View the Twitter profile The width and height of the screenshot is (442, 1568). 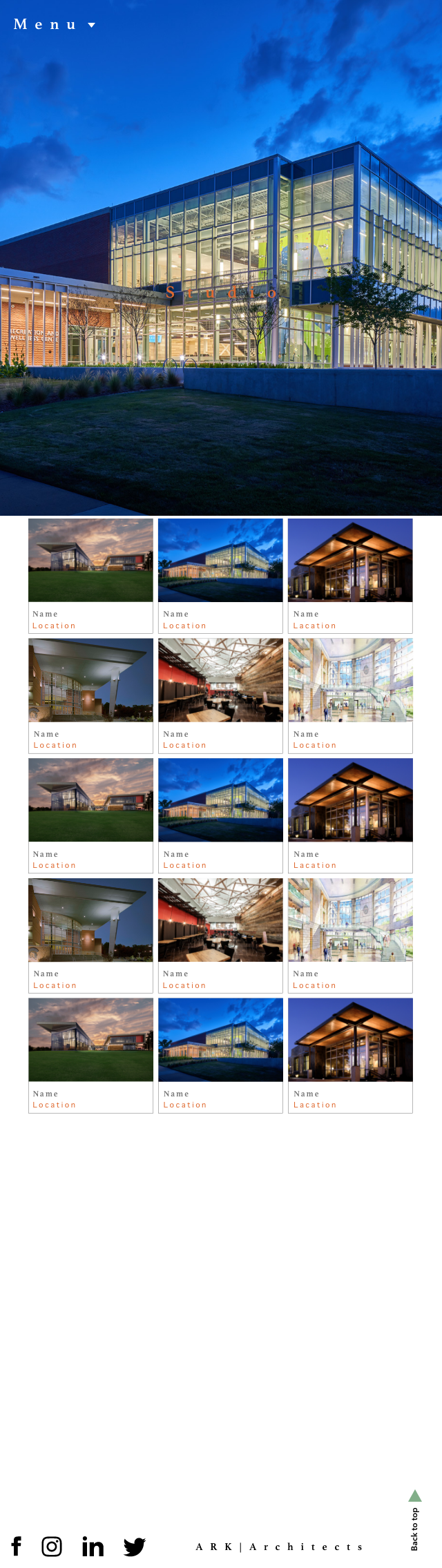(x=135, y=1547)
